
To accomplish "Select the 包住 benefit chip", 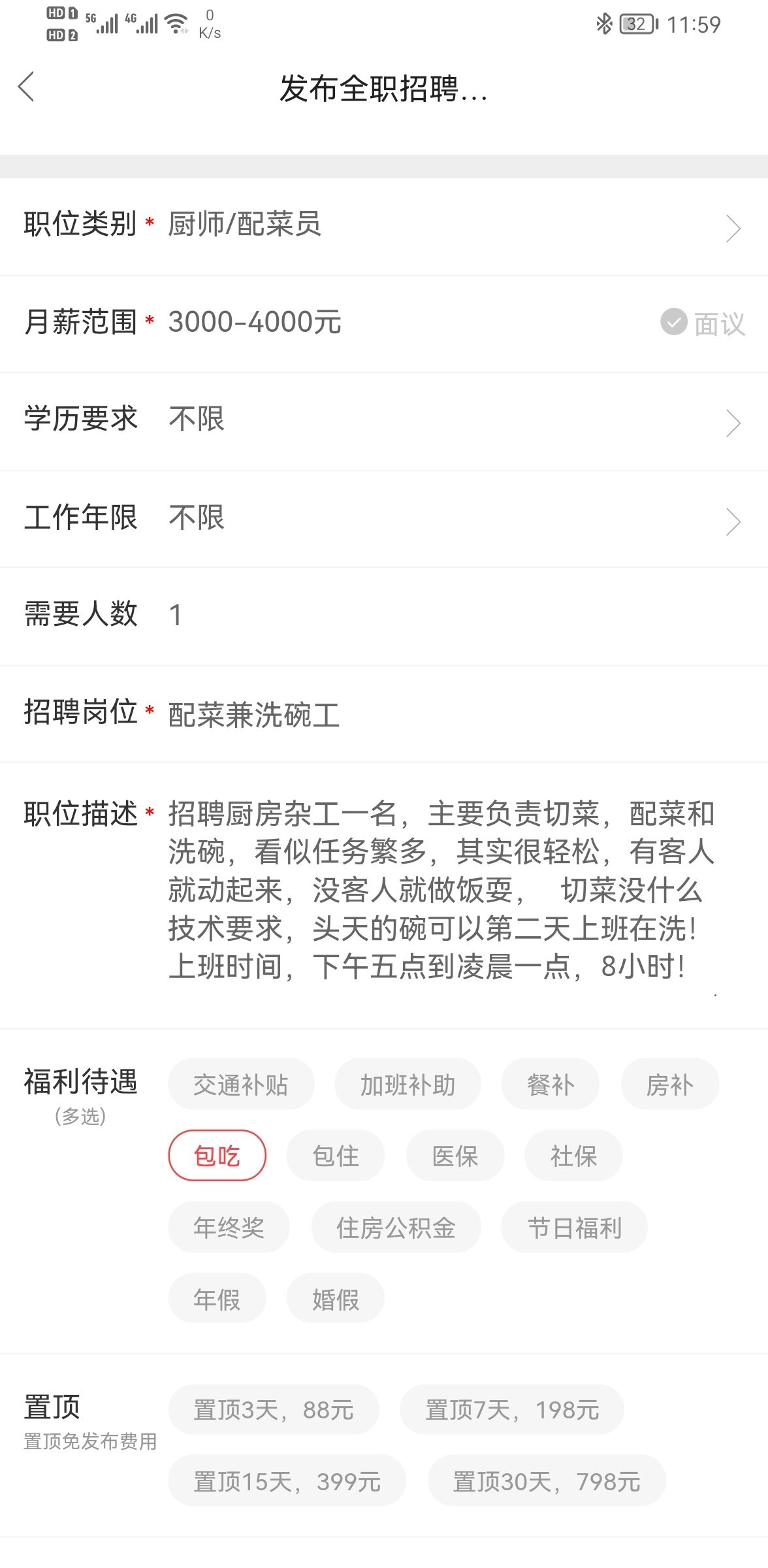I will (x=335, y=1156).
